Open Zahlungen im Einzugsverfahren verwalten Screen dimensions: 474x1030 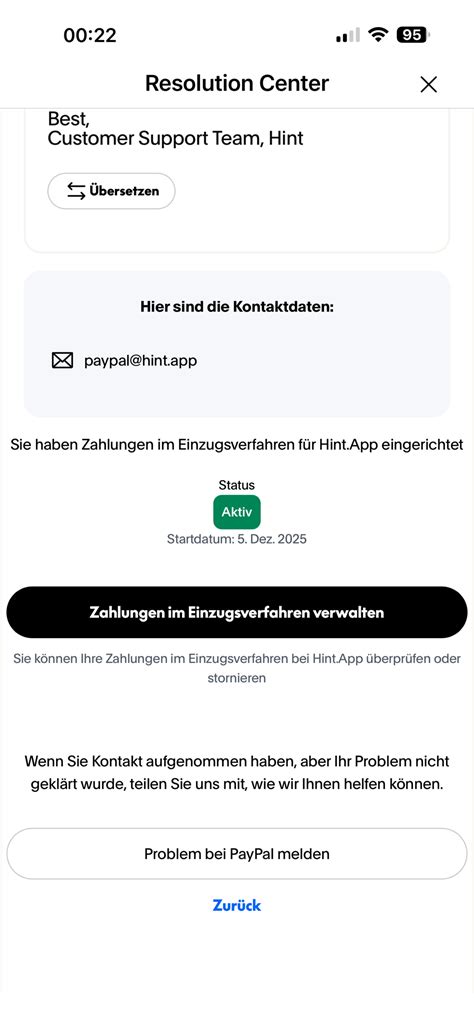237,612
